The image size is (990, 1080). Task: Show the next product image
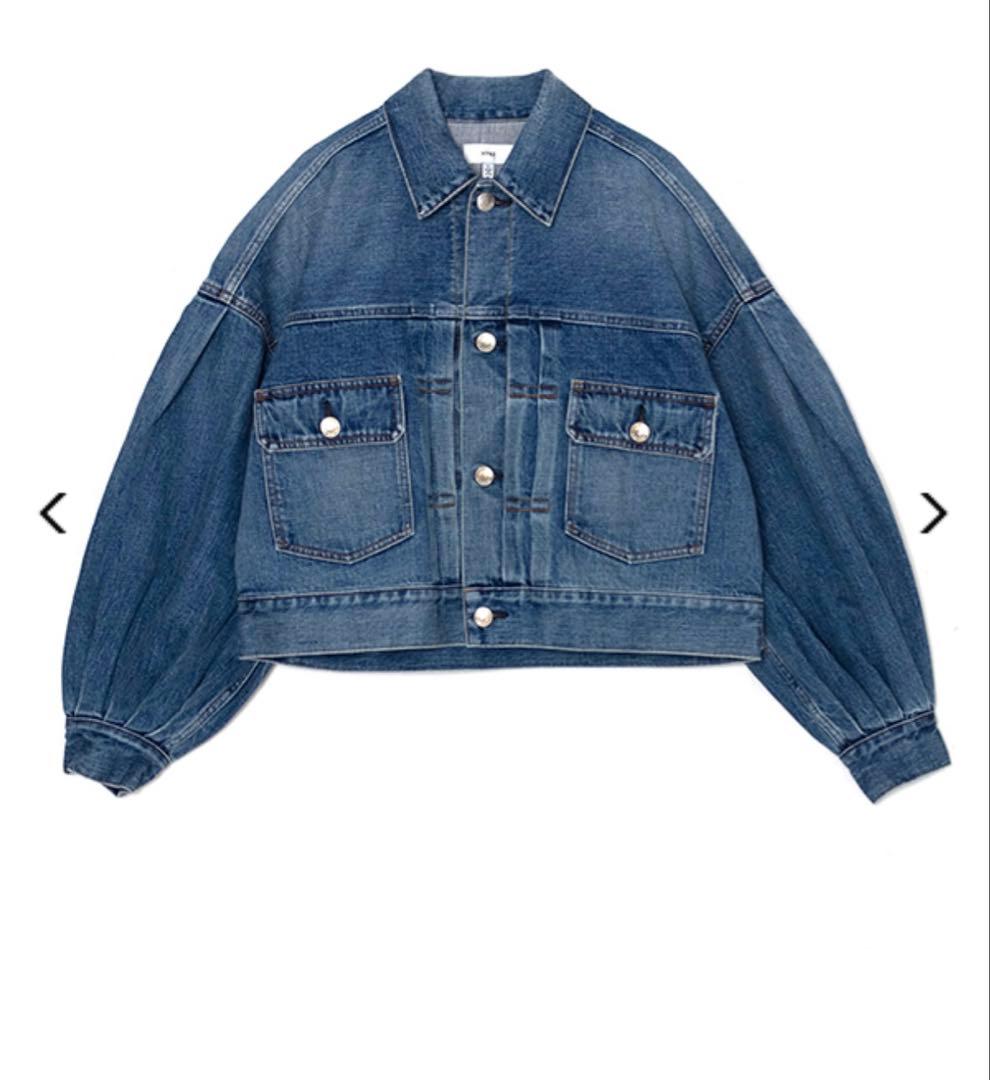click(x=932, y=513)
